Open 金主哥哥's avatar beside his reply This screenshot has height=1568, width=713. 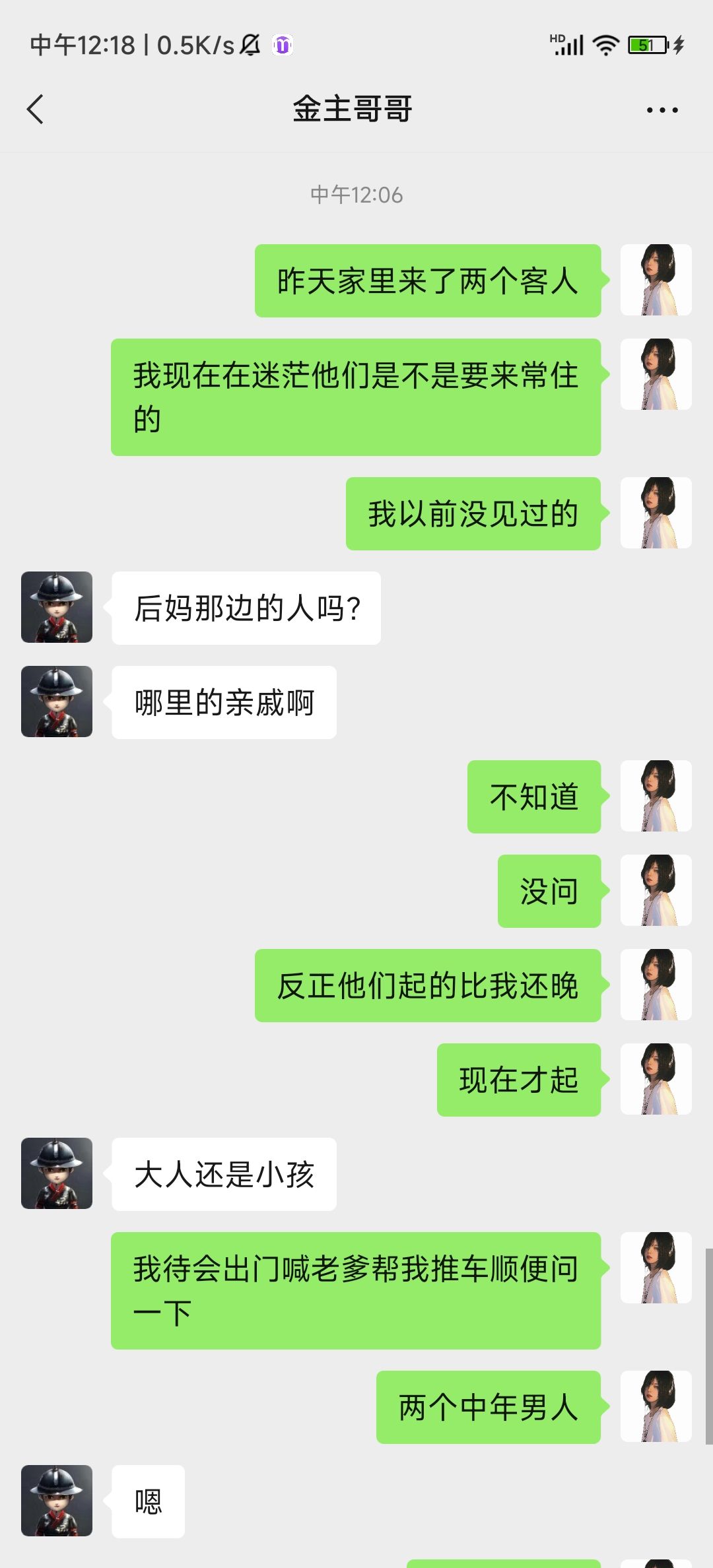pos(56,607)
